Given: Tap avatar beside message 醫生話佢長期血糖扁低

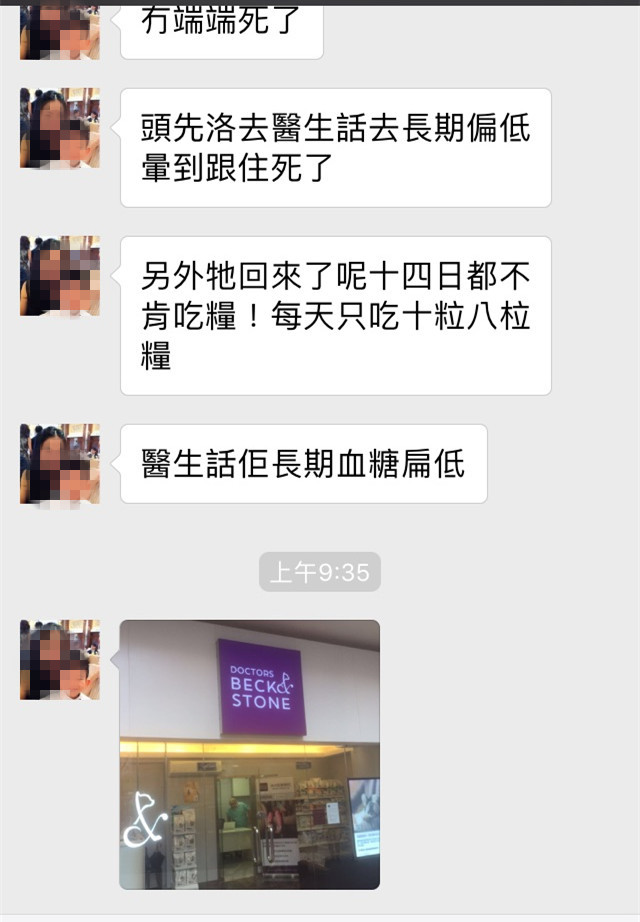Looking at the screenshot, I should coord(60,464).
